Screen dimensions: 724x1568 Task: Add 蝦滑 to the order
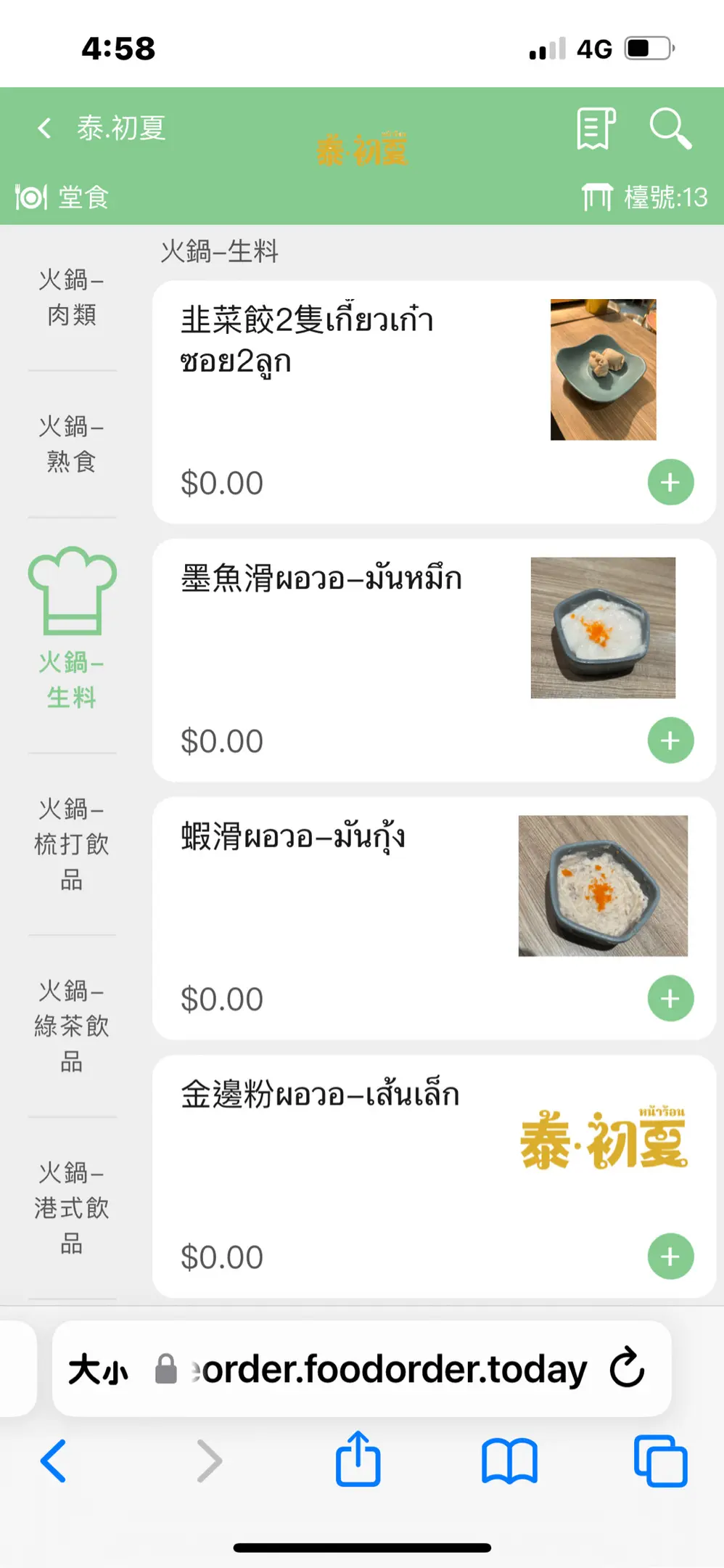click(670, 999)
